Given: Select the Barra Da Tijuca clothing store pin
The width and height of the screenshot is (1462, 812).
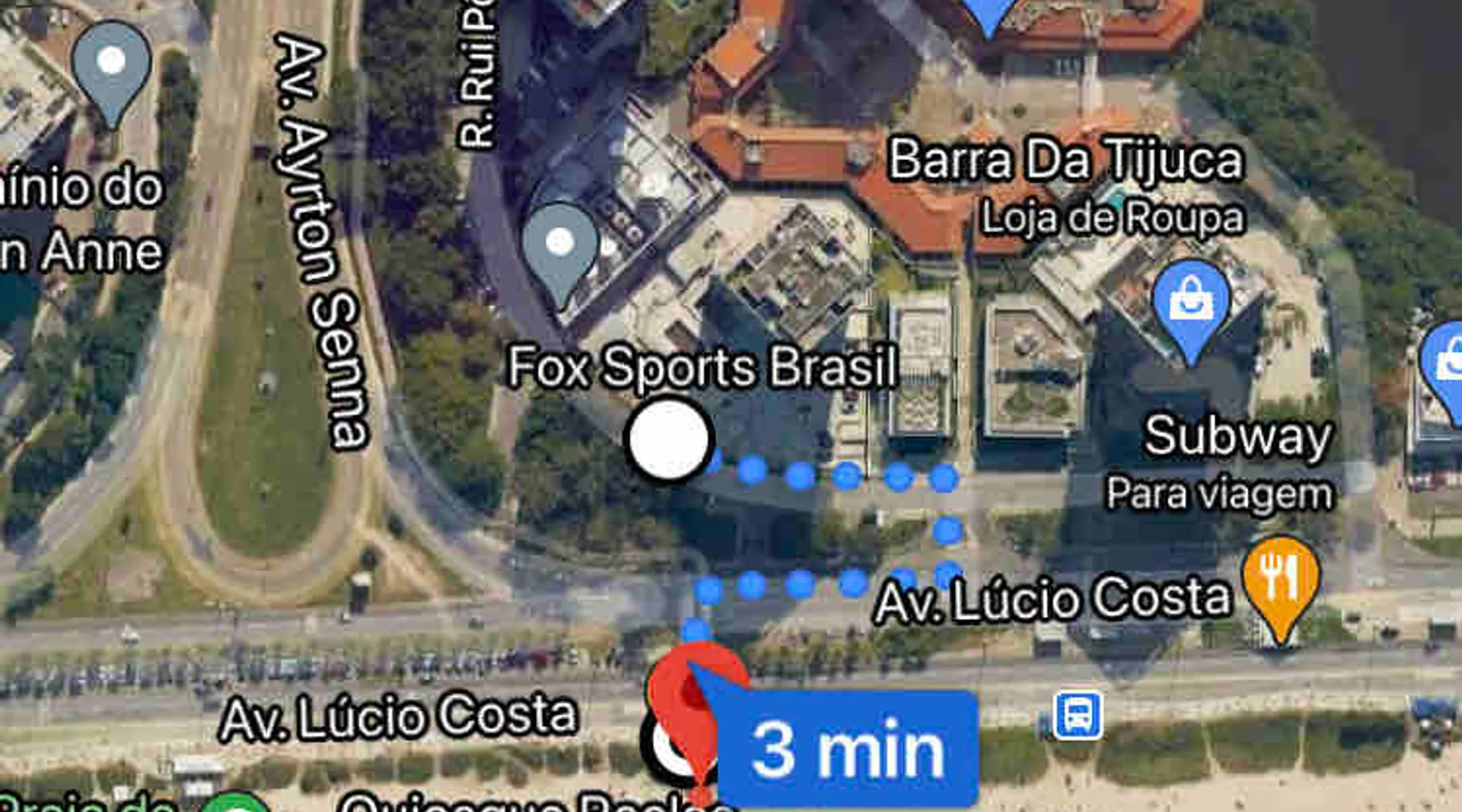Looking at the screenshot, I should coord(1191,304).
